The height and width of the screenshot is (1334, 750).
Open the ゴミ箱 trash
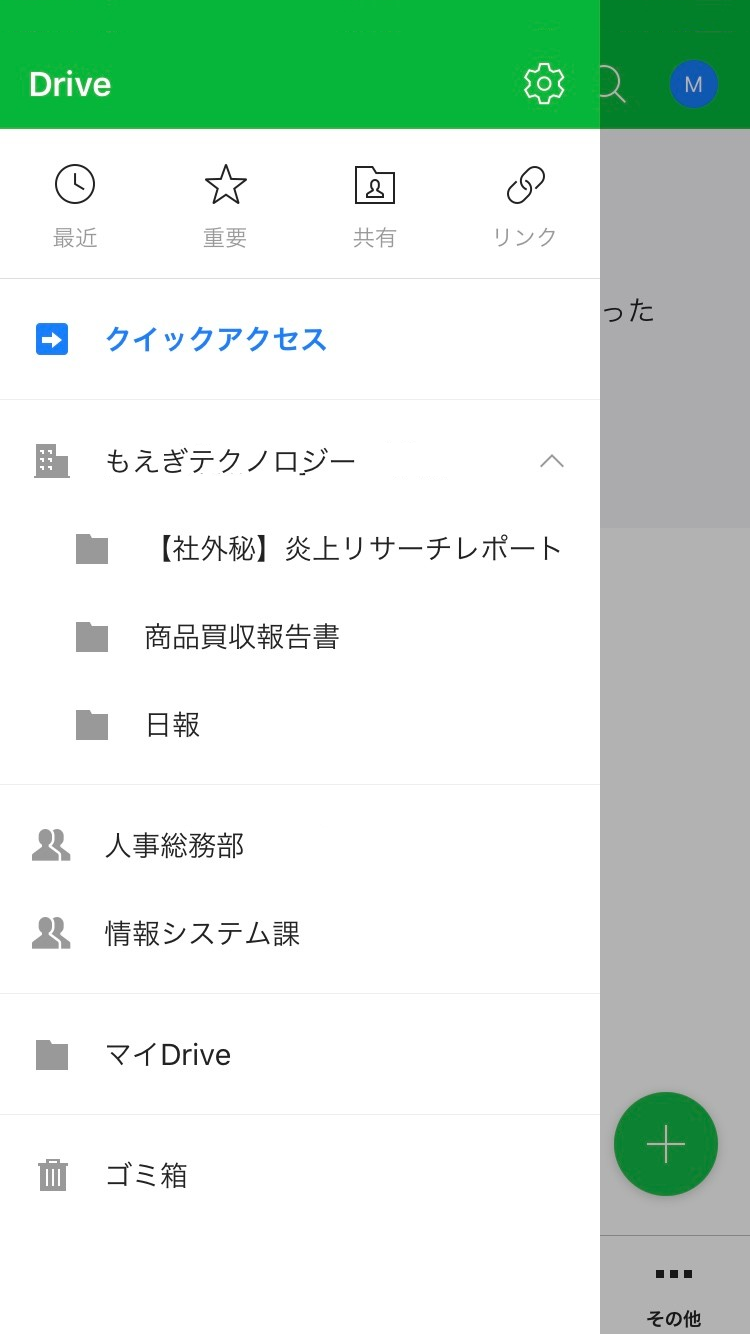click(146, 1175)
